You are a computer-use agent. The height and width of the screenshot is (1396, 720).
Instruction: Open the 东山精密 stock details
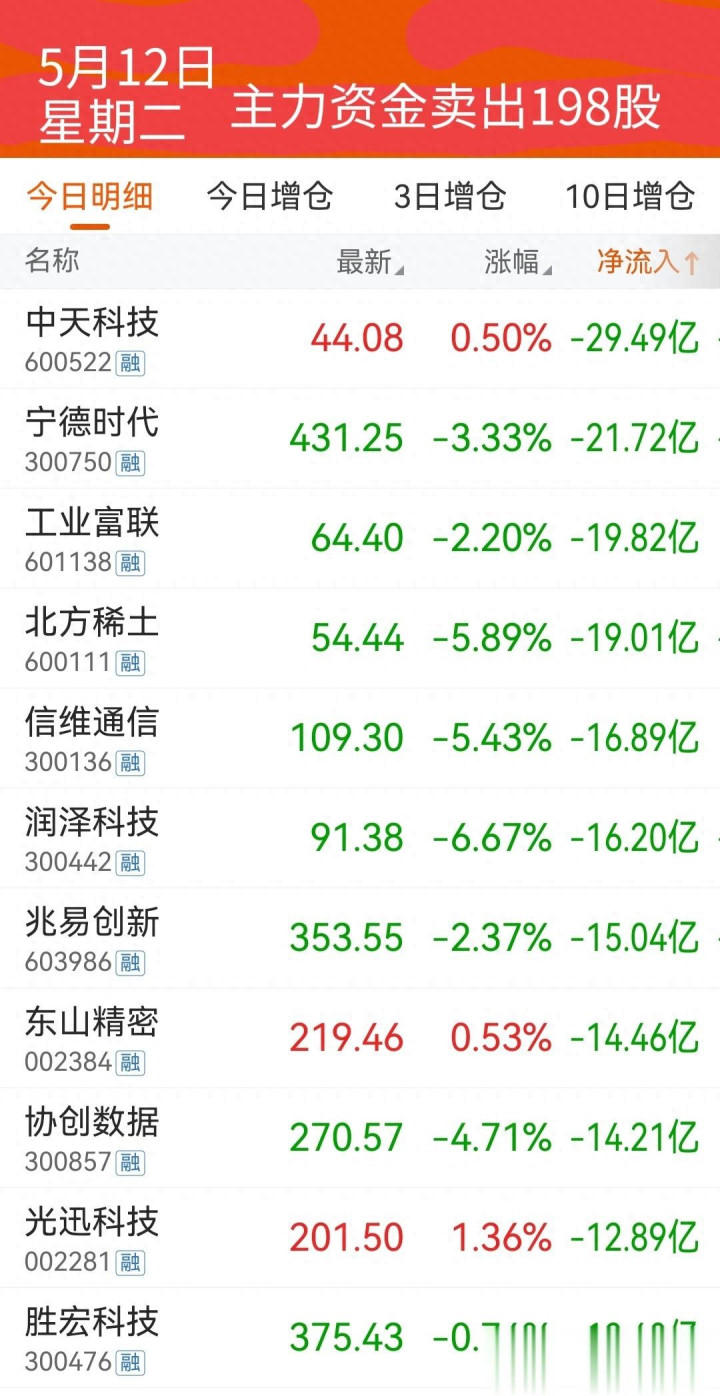[360, 1039]
